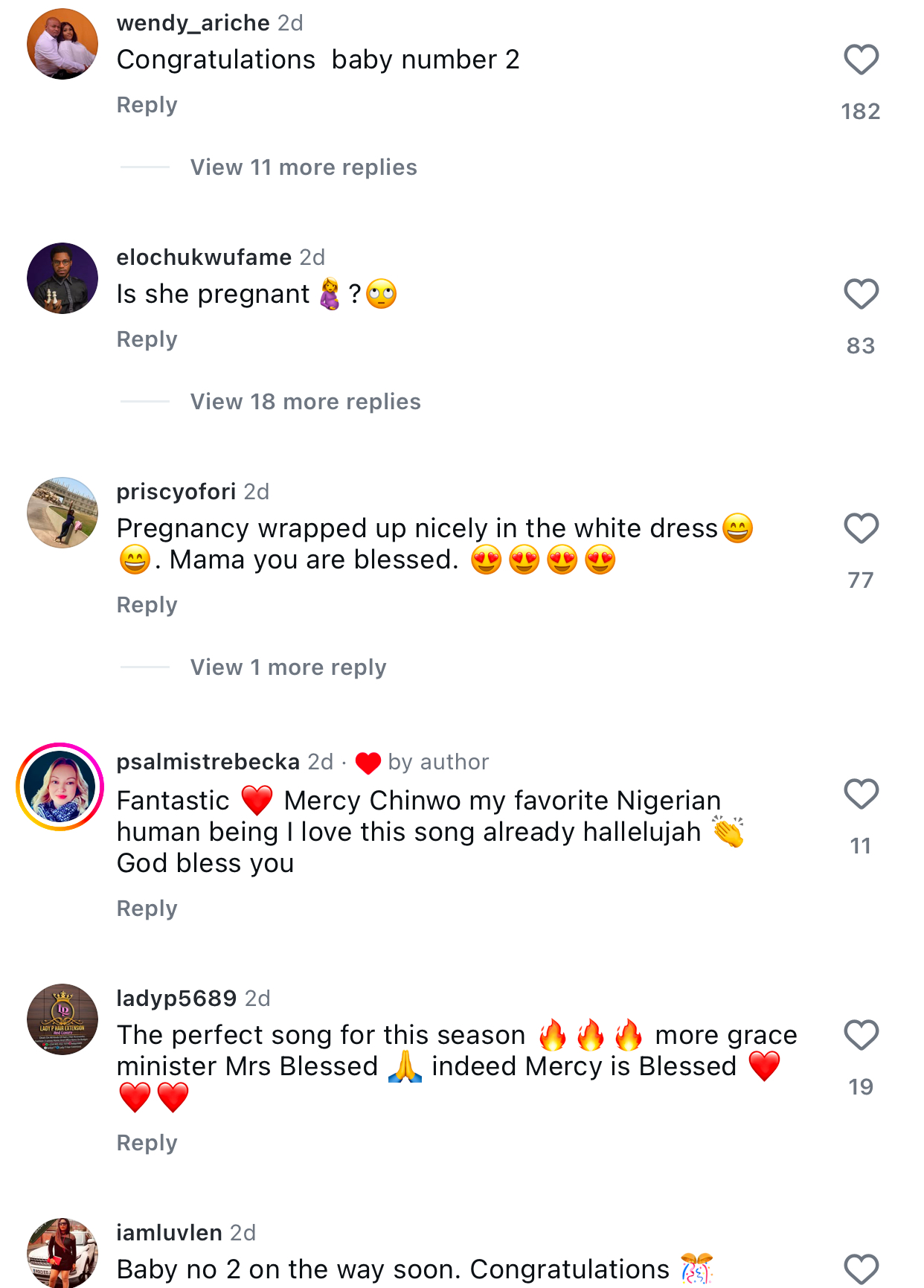Go to iamluvlen's profile via username

[x=169, y=1233]
